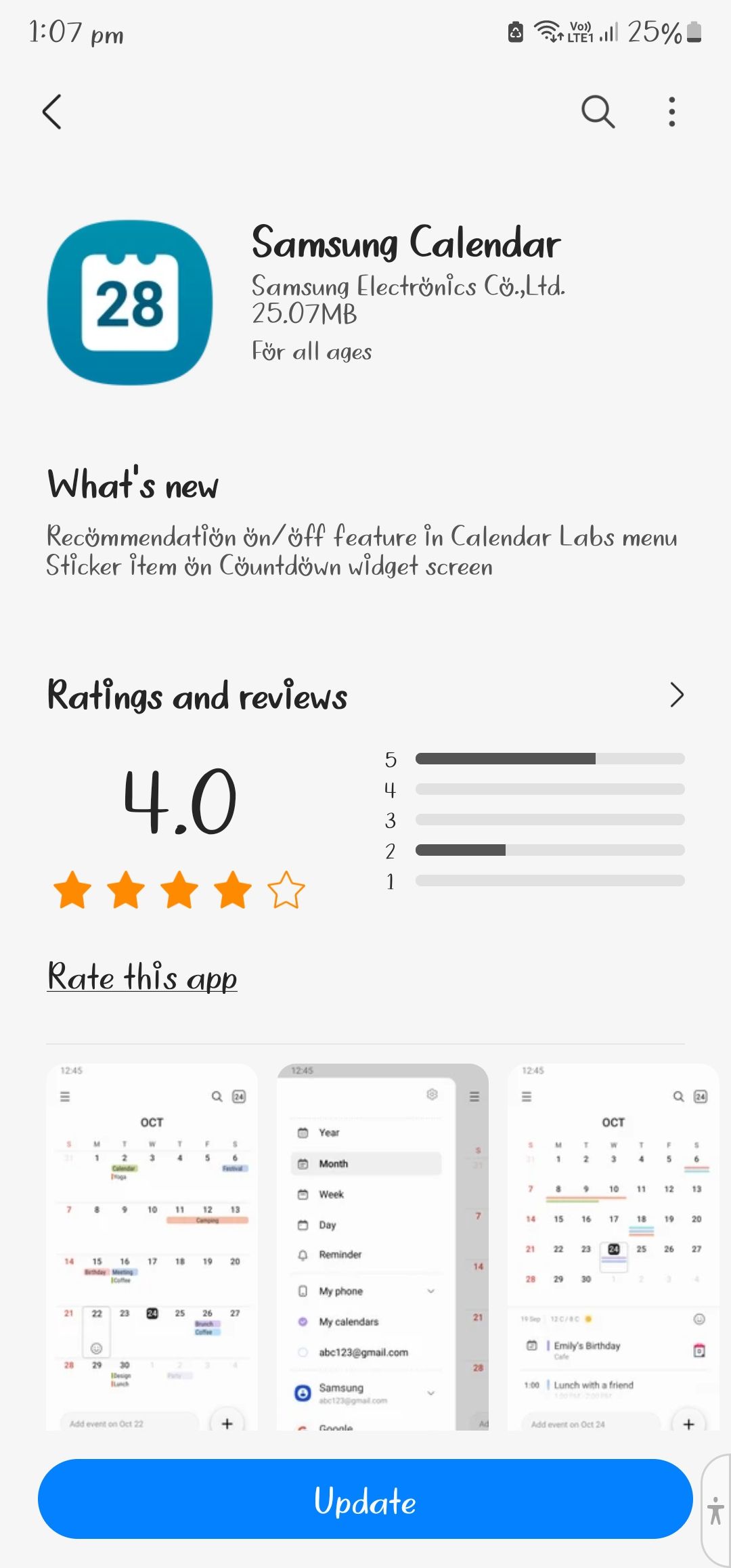View the screenshot showing the Year/Month/Week menu
Viewport: 731px width, 1568px height.
[382, 1246]
